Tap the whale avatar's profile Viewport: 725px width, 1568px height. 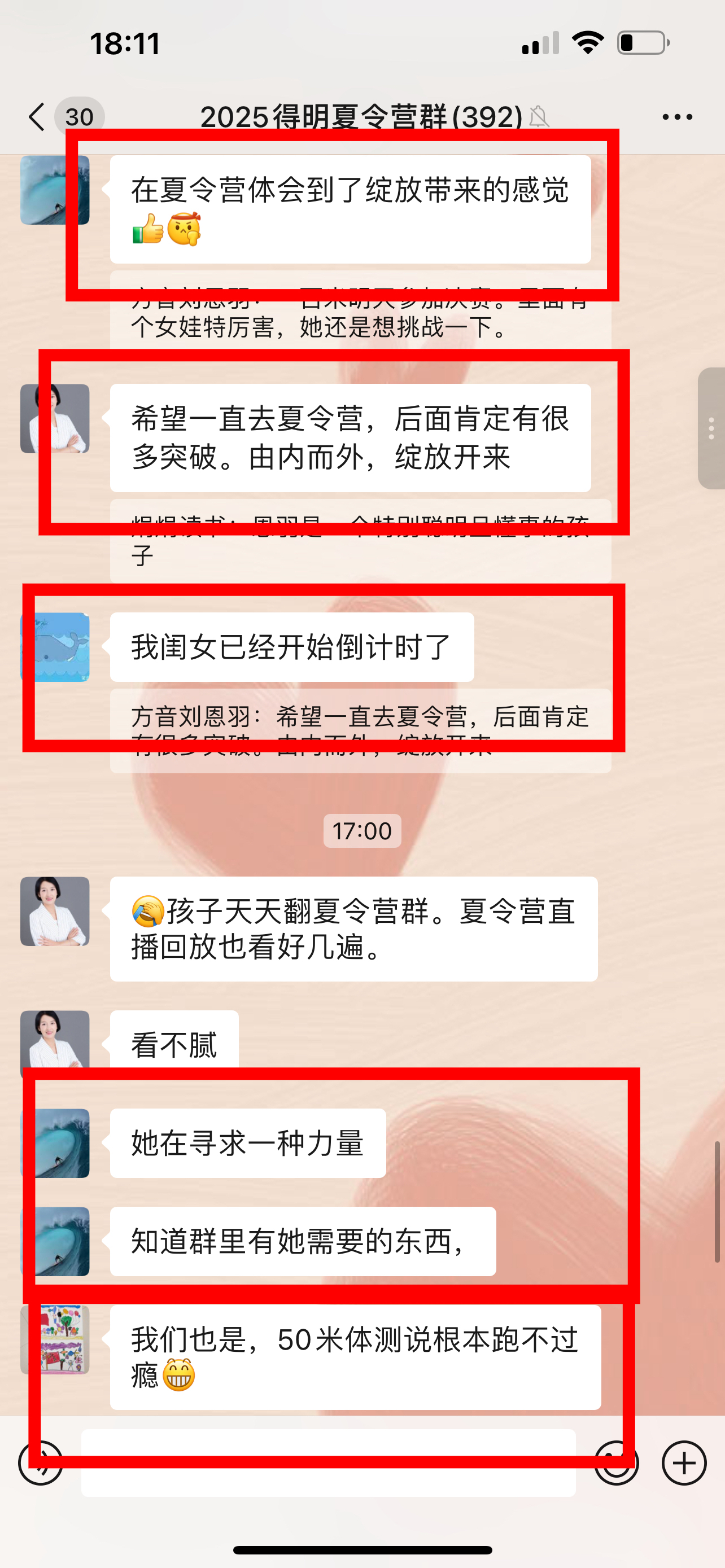[55, 646]
